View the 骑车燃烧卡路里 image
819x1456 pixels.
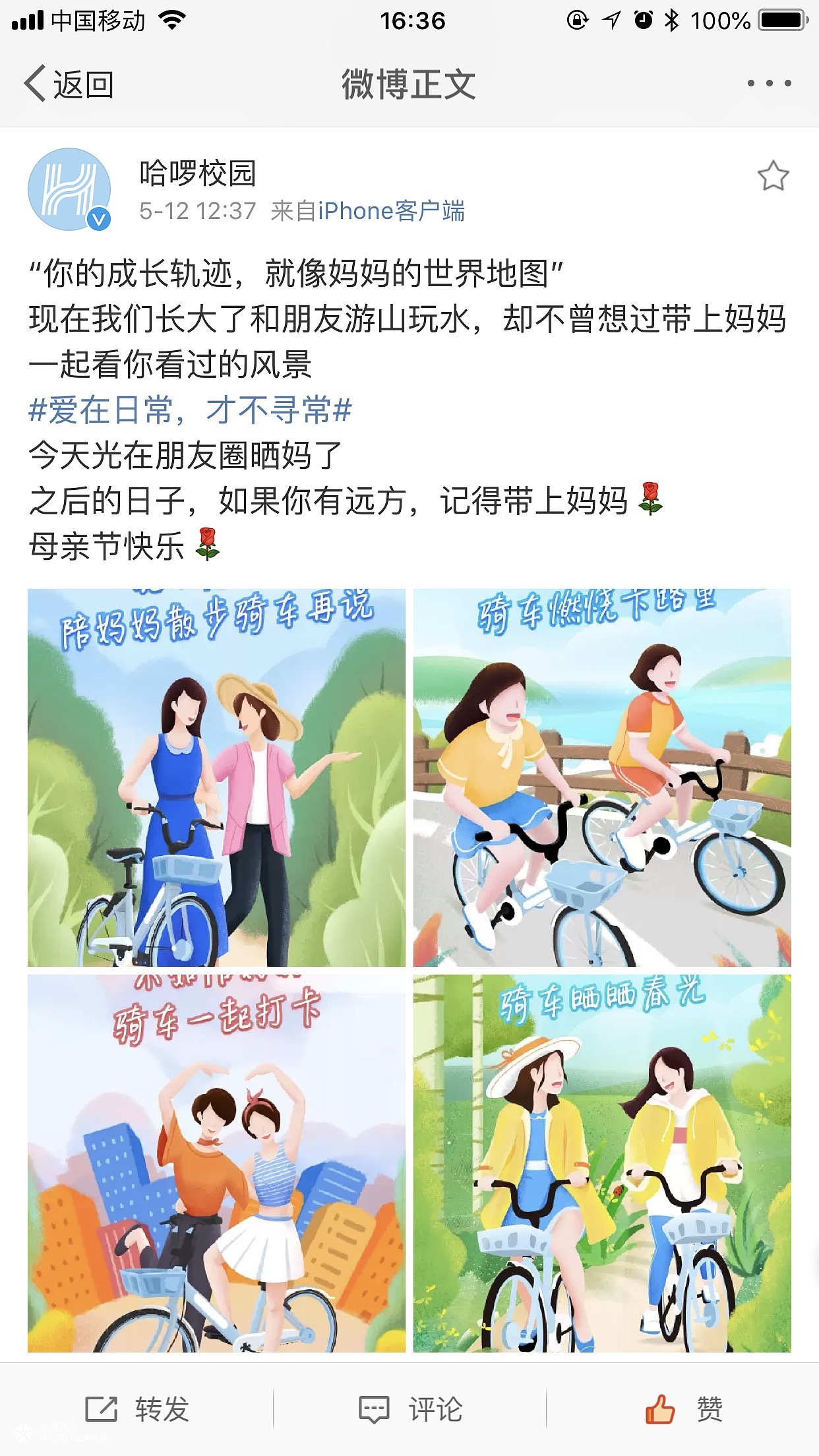click(x=602, y=777)
